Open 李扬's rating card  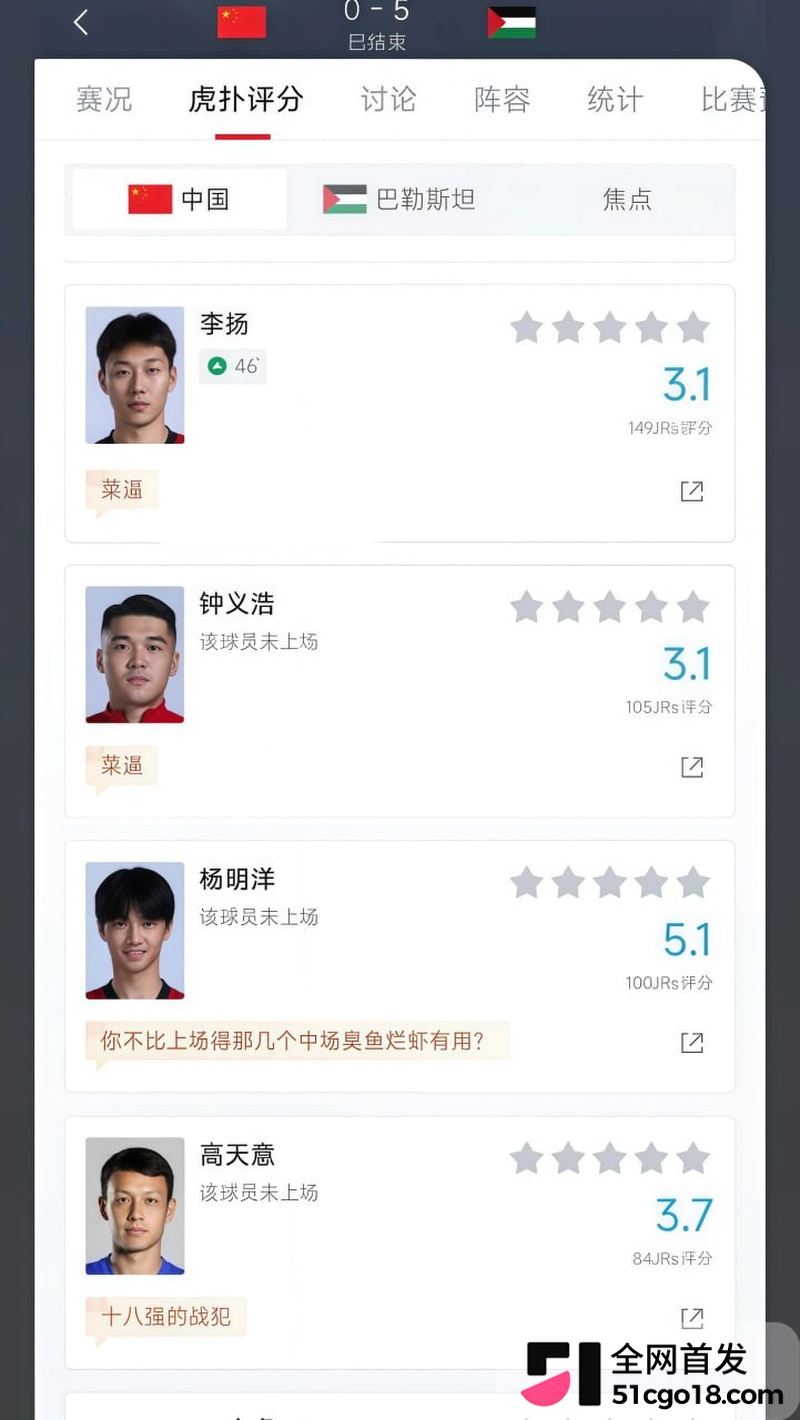tap(400, 414)
